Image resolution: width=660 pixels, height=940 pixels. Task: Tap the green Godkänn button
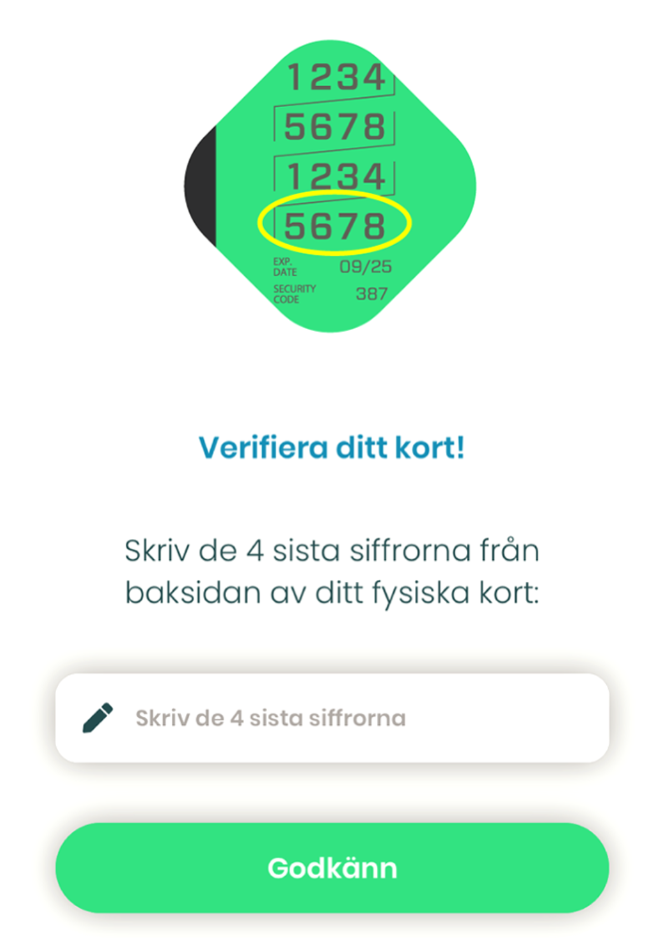click(x=332, y=867)
